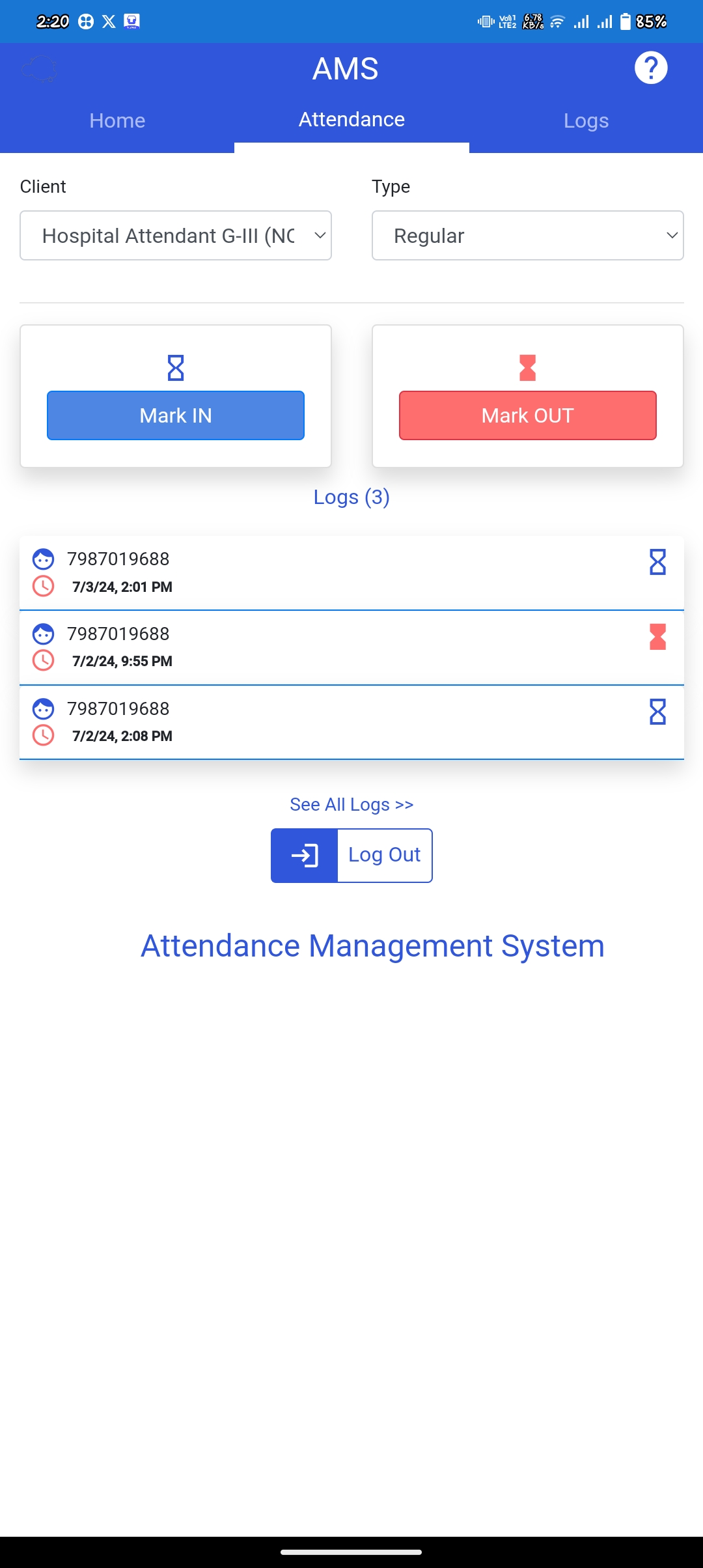Select the Attendance tab
The height and width of the screenshot is (1568, 703).
tap(351, 120)
